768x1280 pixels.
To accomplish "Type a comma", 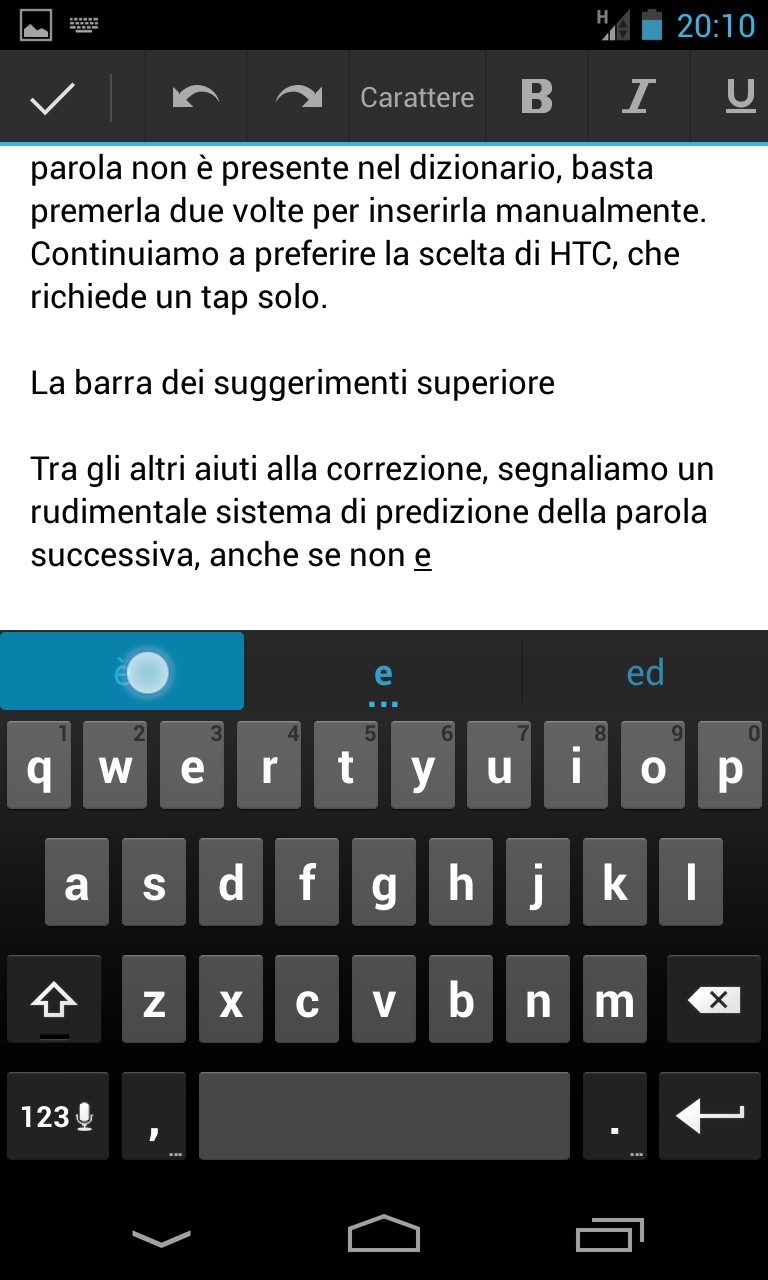I will point(154,1116).
